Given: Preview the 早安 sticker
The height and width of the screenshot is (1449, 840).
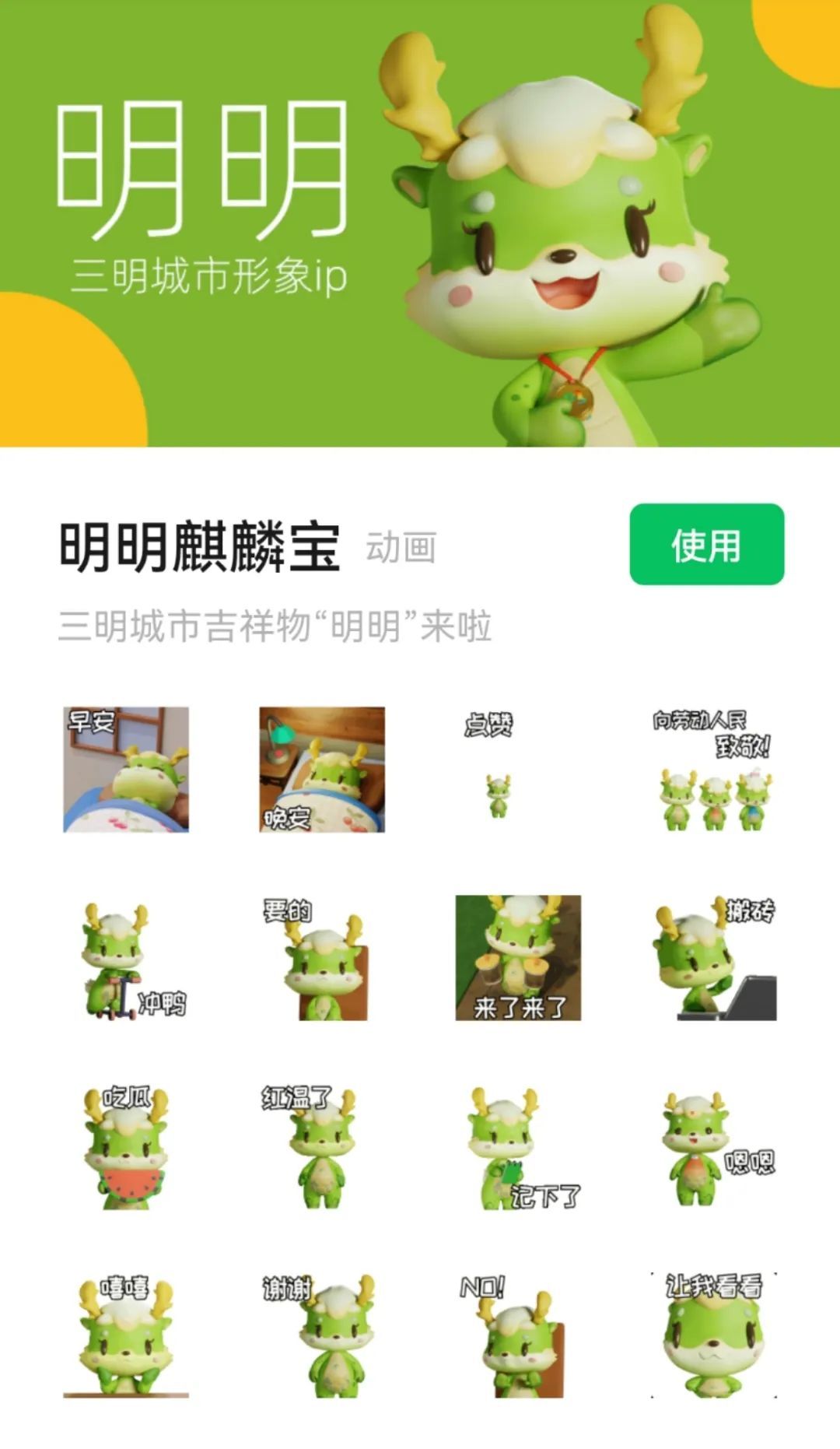Looking at the screenshot, I should click(126, 770).
